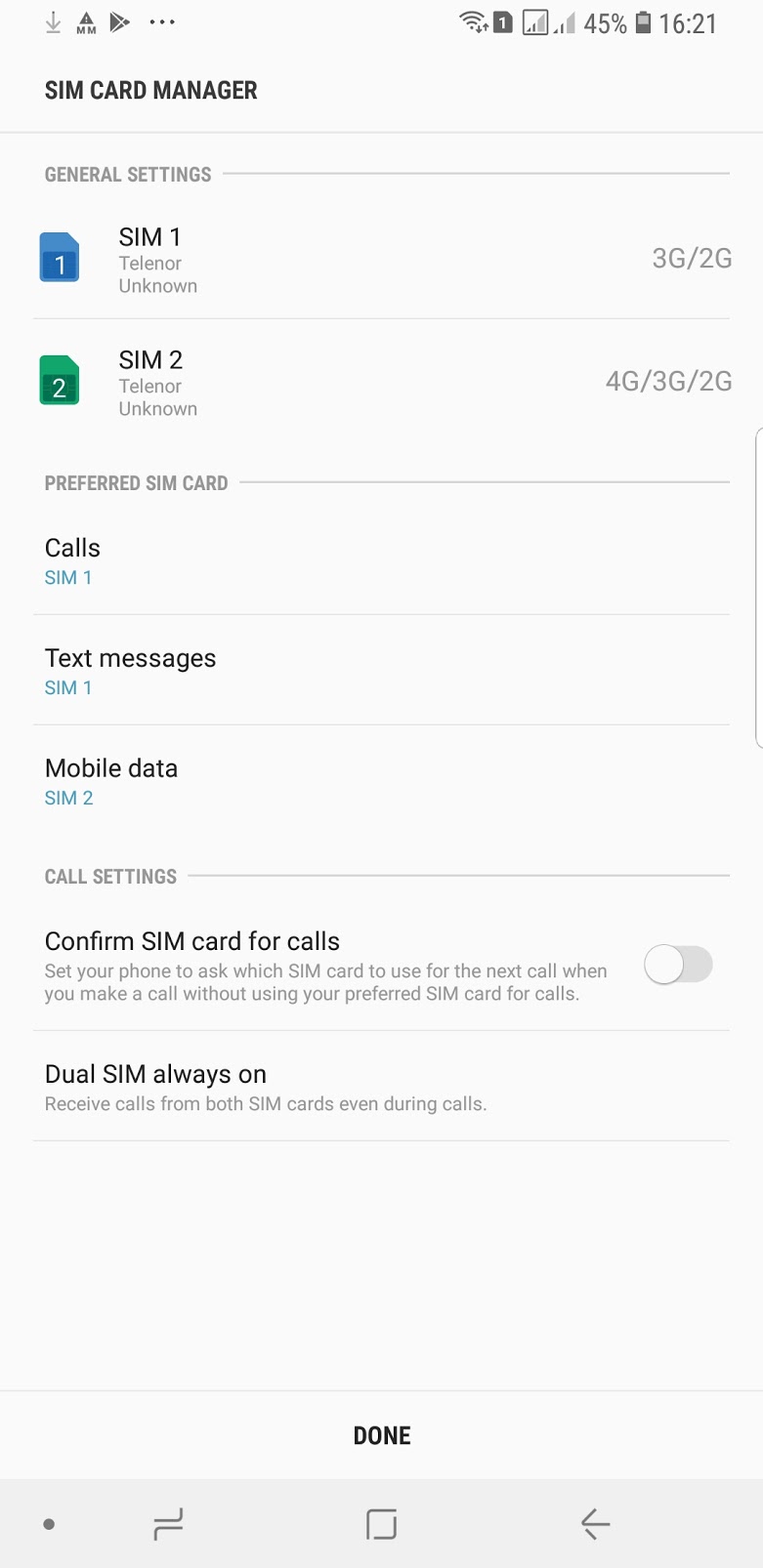Open Dual SIM always on

click(x=381, y=1087)
